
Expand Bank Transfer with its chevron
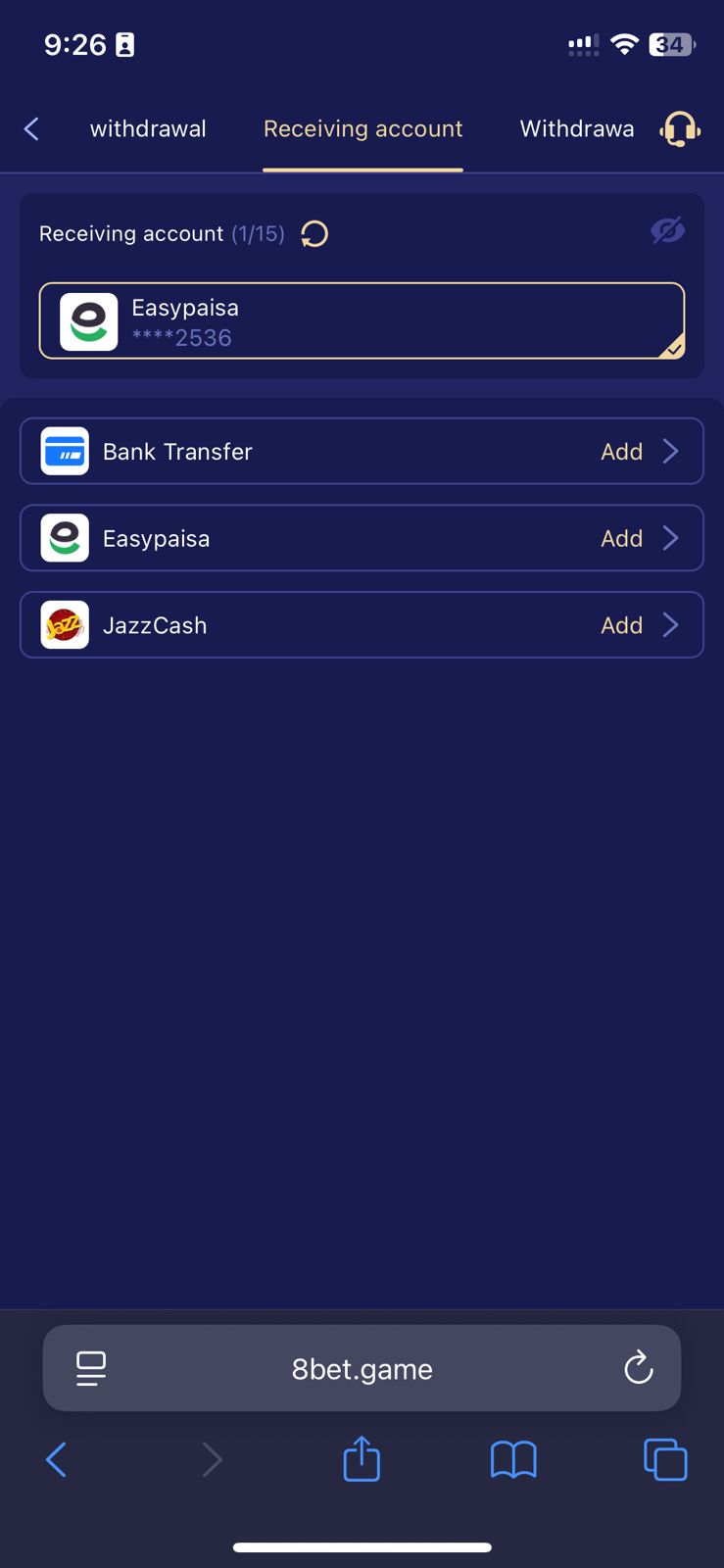pyautogui.click(x=672, y=451)
